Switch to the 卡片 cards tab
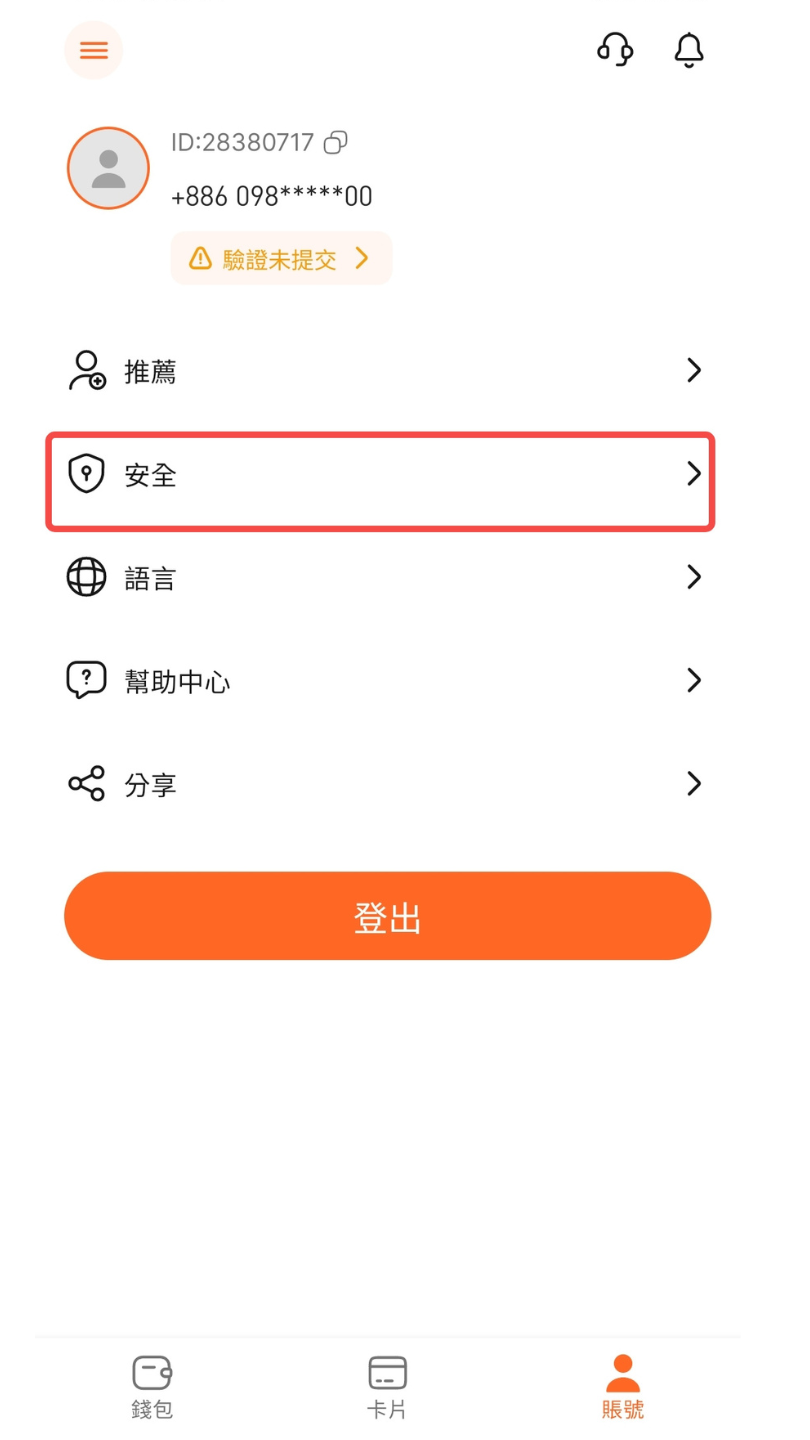The height and width of the screenshot is (1440, 810). [387, 1387]
